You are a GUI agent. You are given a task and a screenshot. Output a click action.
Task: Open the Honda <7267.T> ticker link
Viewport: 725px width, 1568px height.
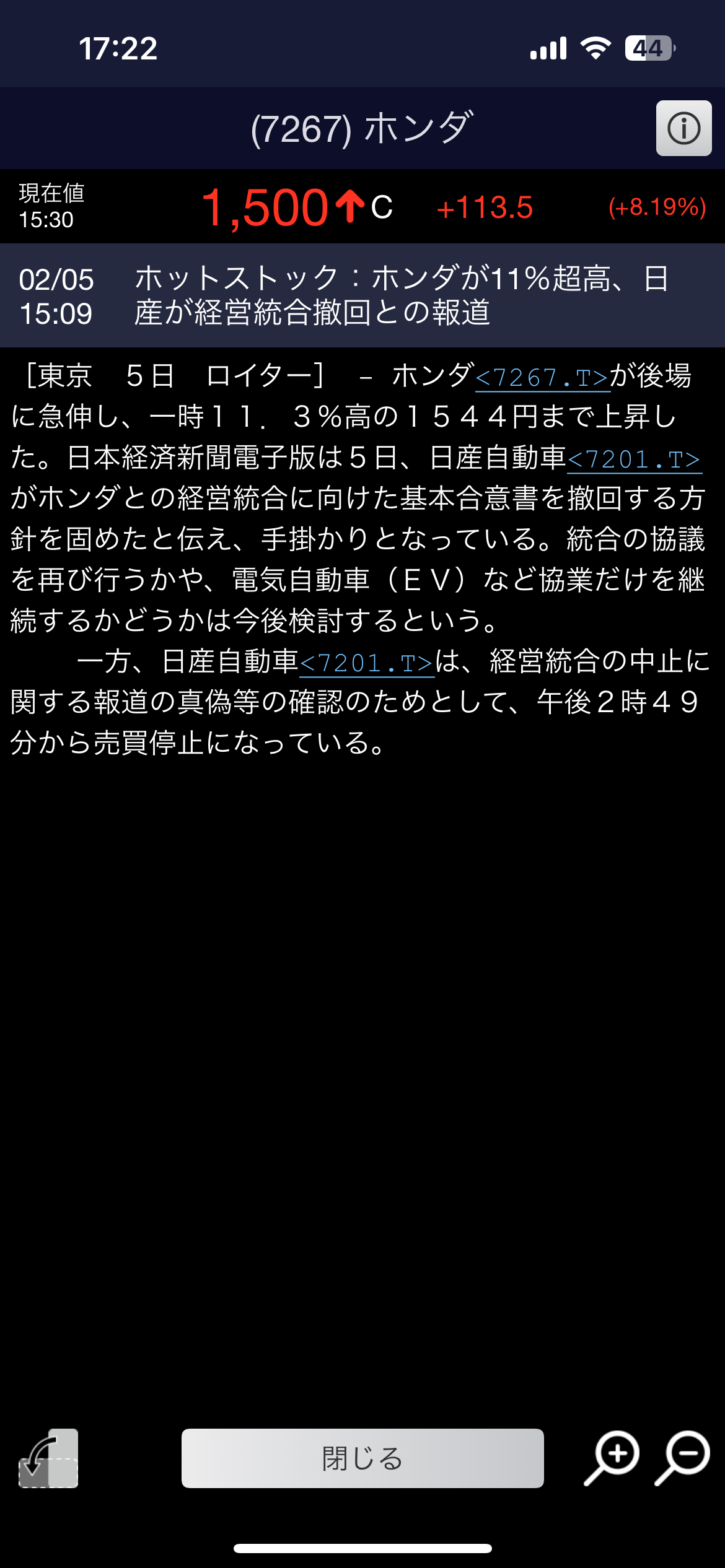[542, 378]
